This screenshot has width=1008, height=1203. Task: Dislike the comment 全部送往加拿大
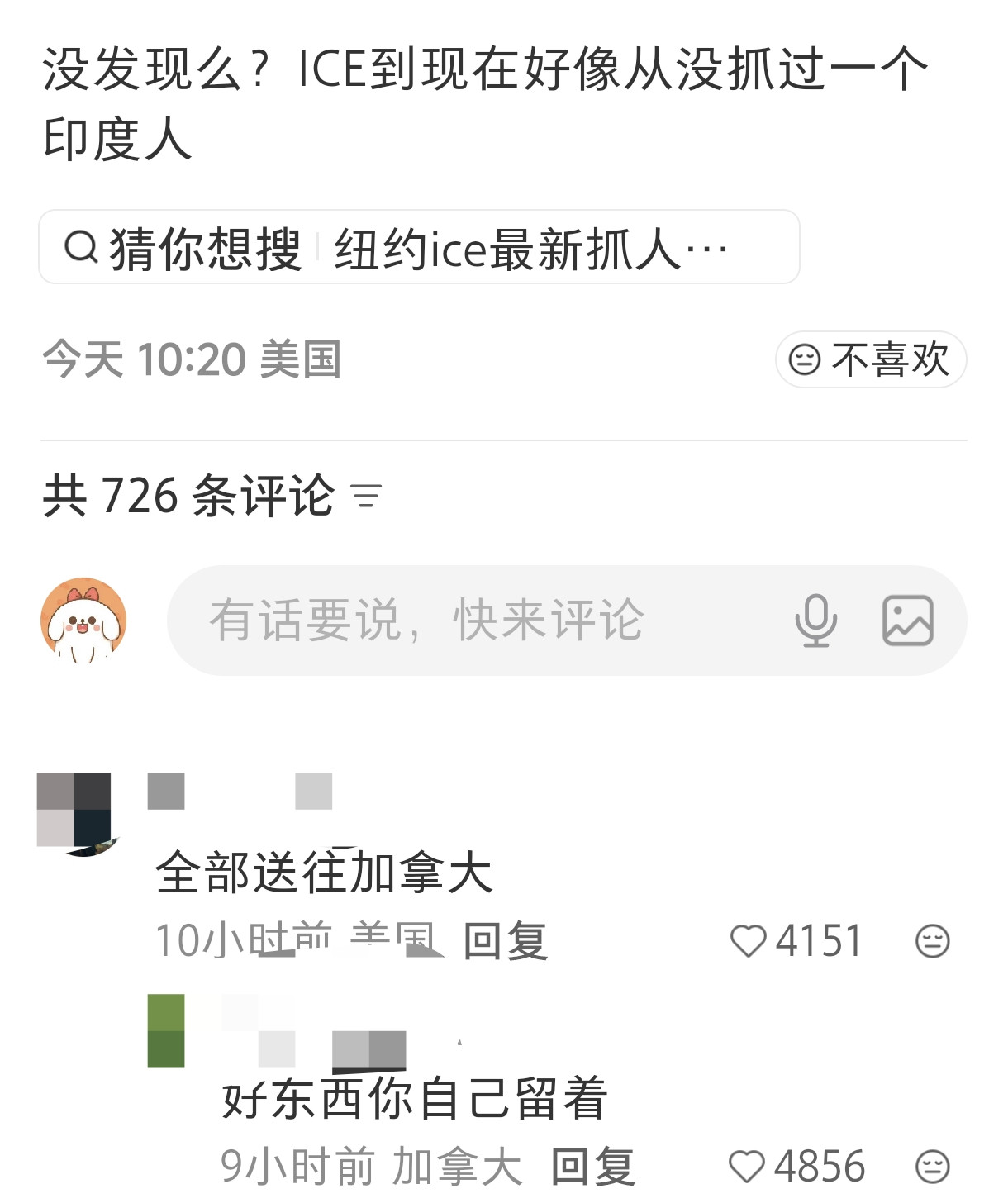click(932, 941)
